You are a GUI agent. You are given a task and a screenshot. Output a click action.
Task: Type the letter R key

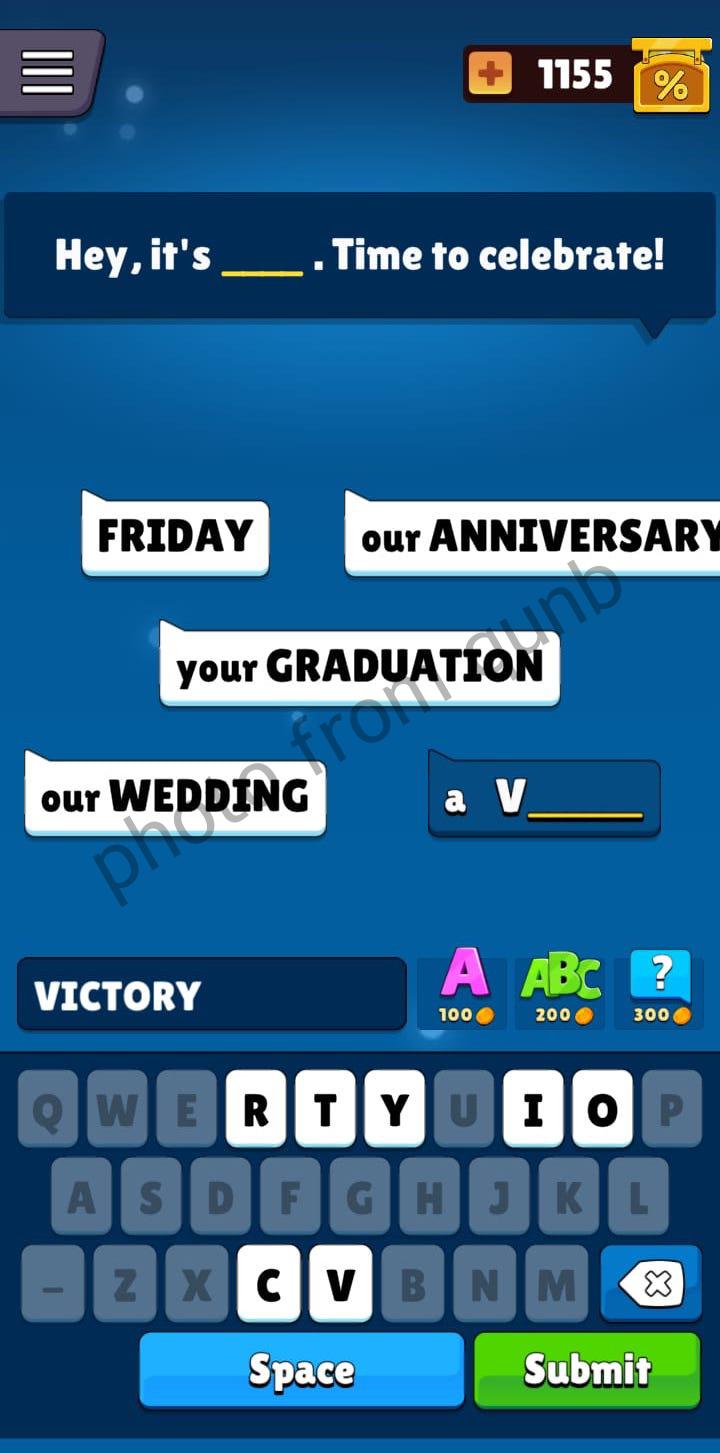256,1109
